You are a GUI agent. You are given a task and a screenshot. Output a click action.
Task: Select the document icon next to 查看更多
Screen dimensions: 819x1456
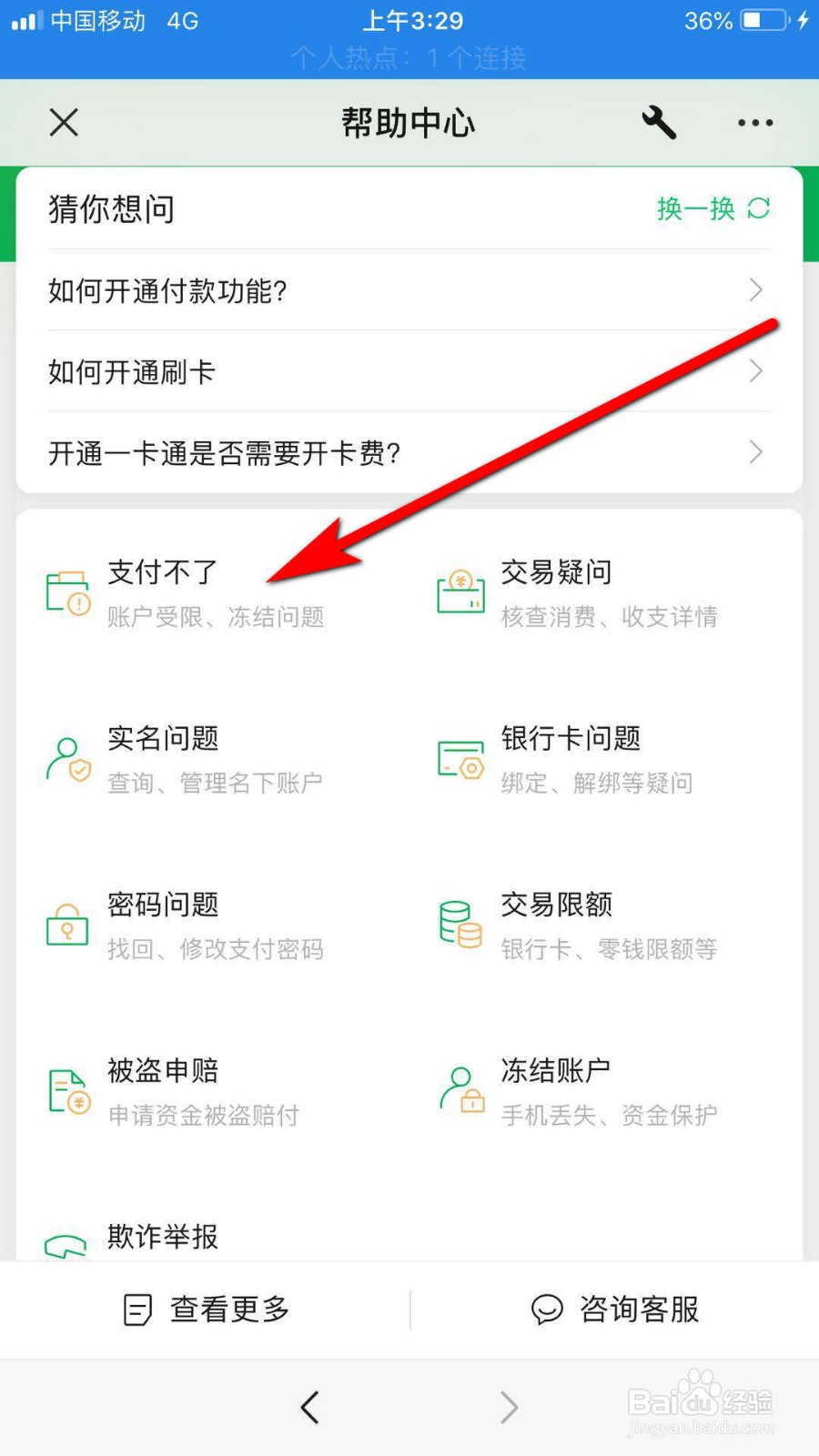pos(136,1310)
